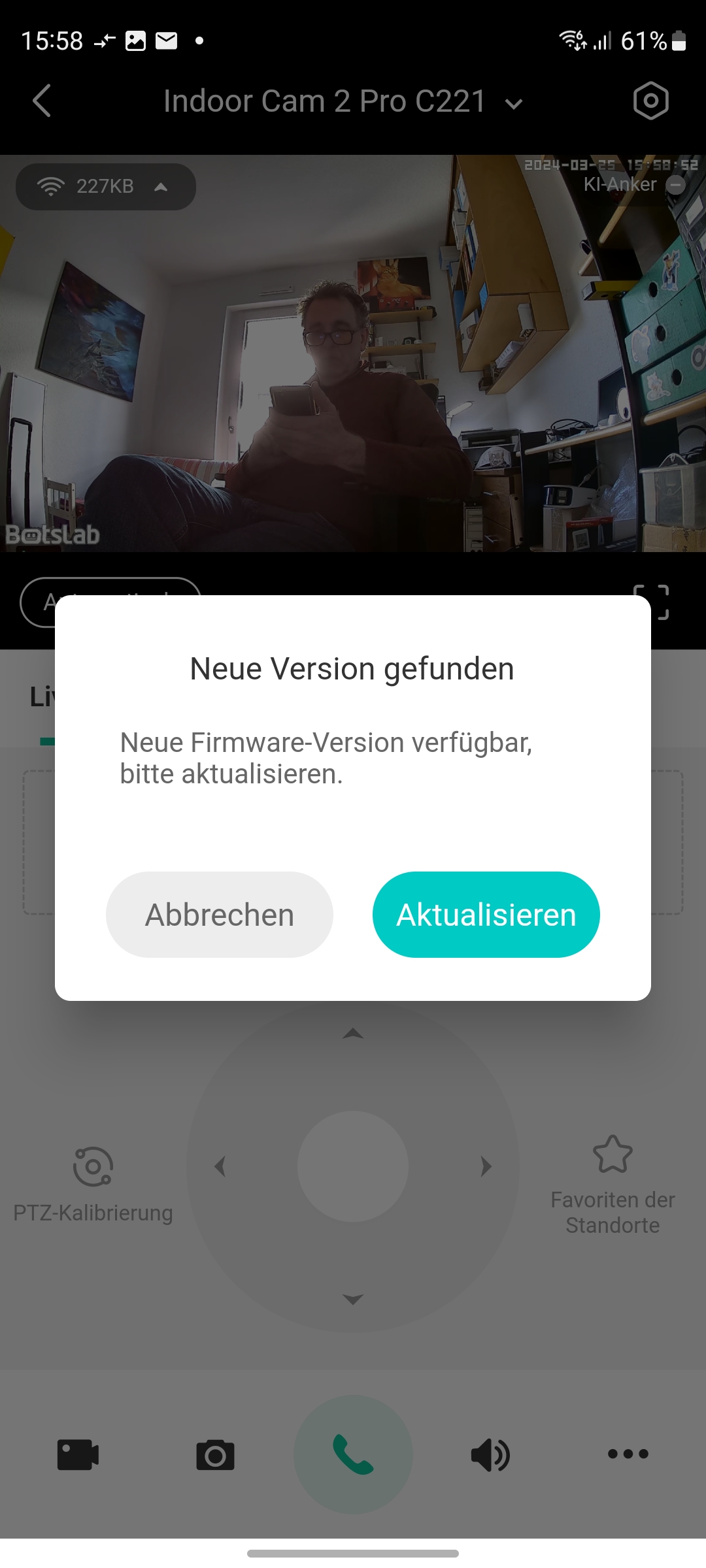This screenshot has width=706, height=1568.
Task: Open camera settings hexagon icon
Action: 650,101
